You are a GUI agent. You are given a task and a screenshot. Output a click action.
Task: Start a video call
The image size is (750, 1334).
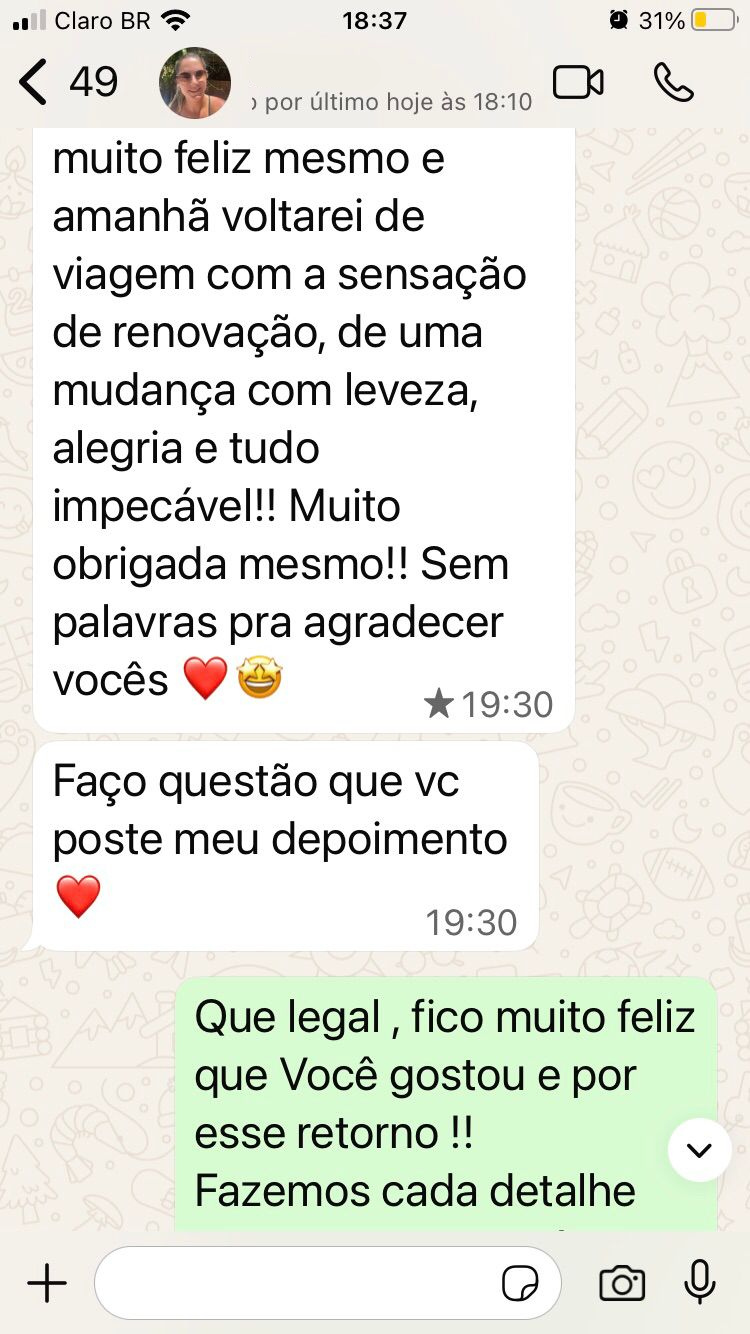(x=578, y=83)
